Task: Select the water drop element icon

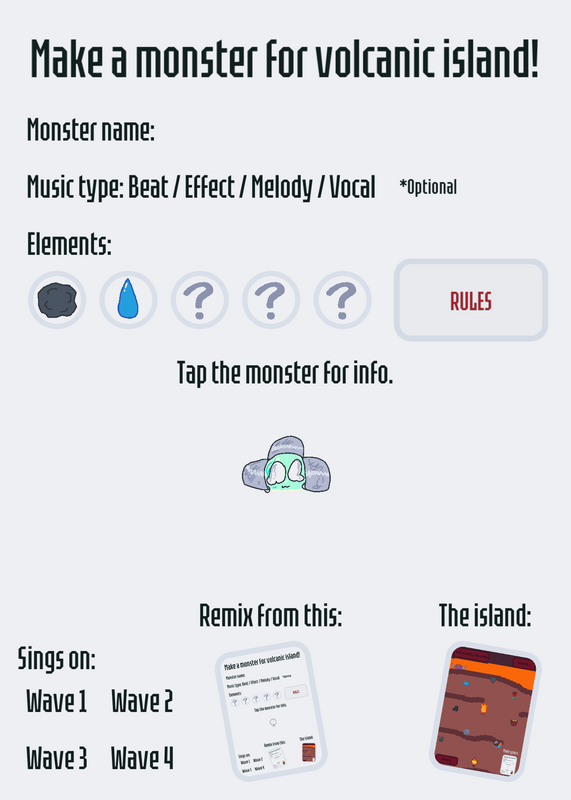Action: pos(128,300)
